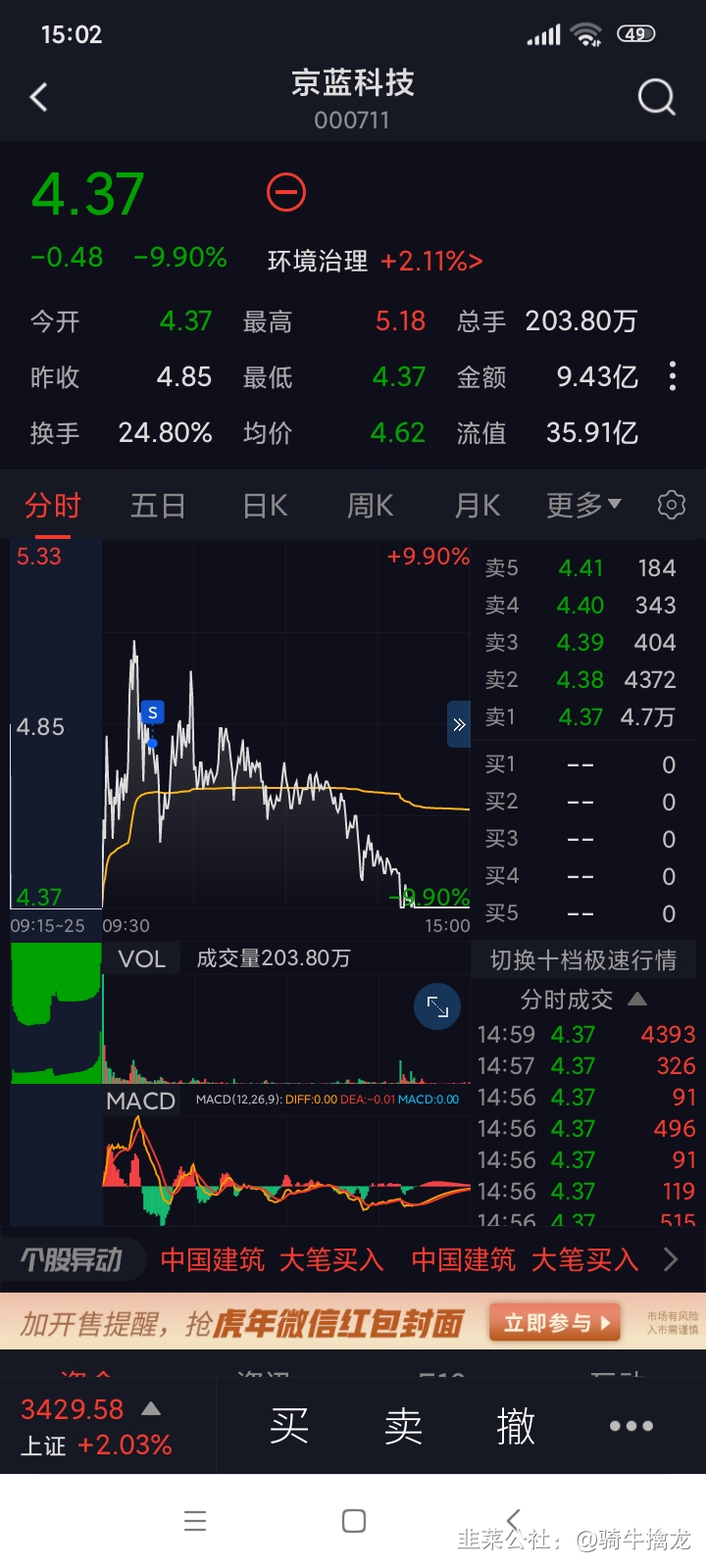Go back using the top-left arrow
The image size is (706, 1568).
[39, 97]
